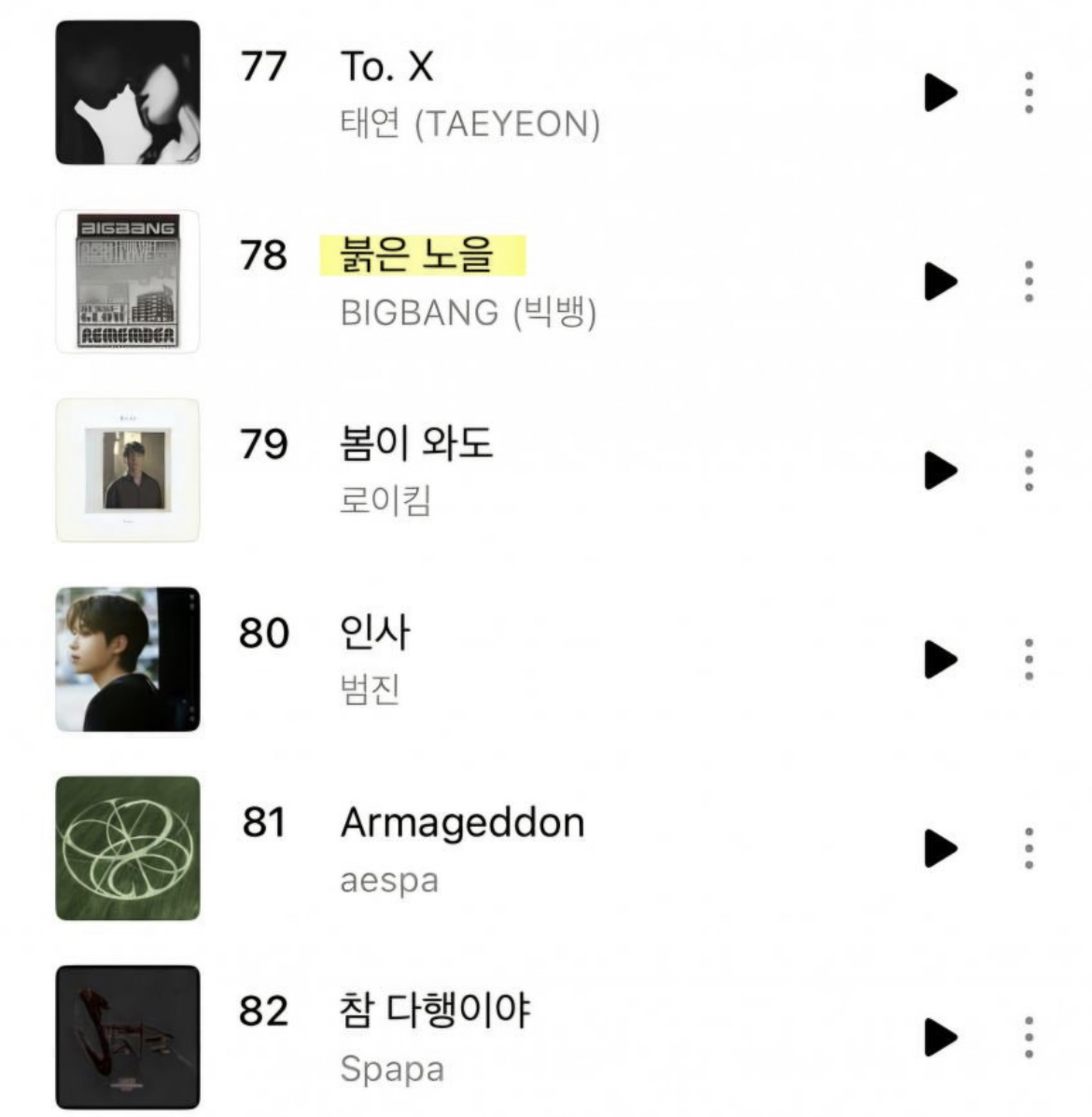This screenshot has width=1092, height=1117.
Task: Open the three-dot menu for 참 다행이야
Action: click(x=1028, y=1036)
